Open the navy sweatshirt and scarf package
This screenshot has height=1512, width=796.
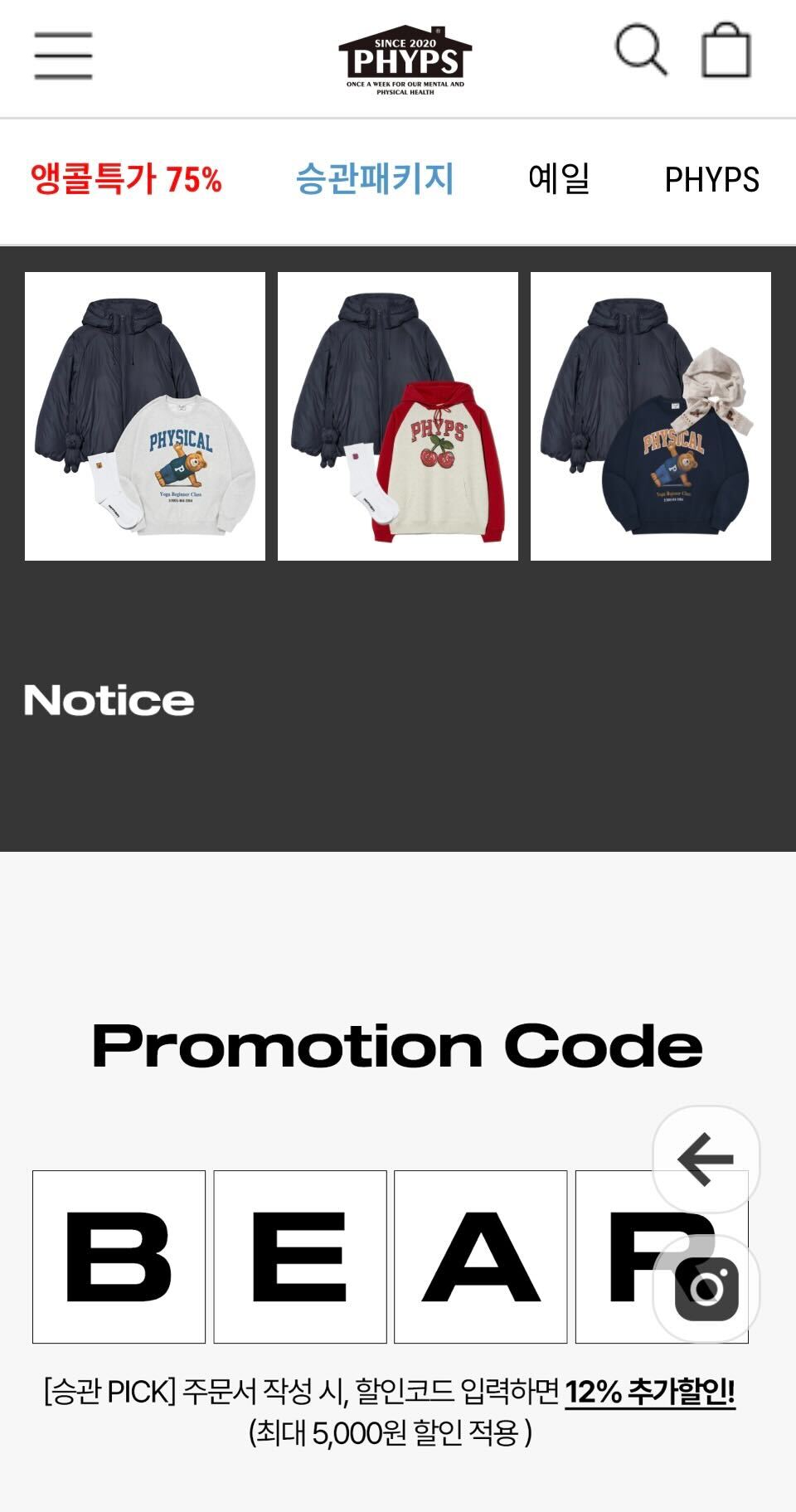(x=651, y=416)
